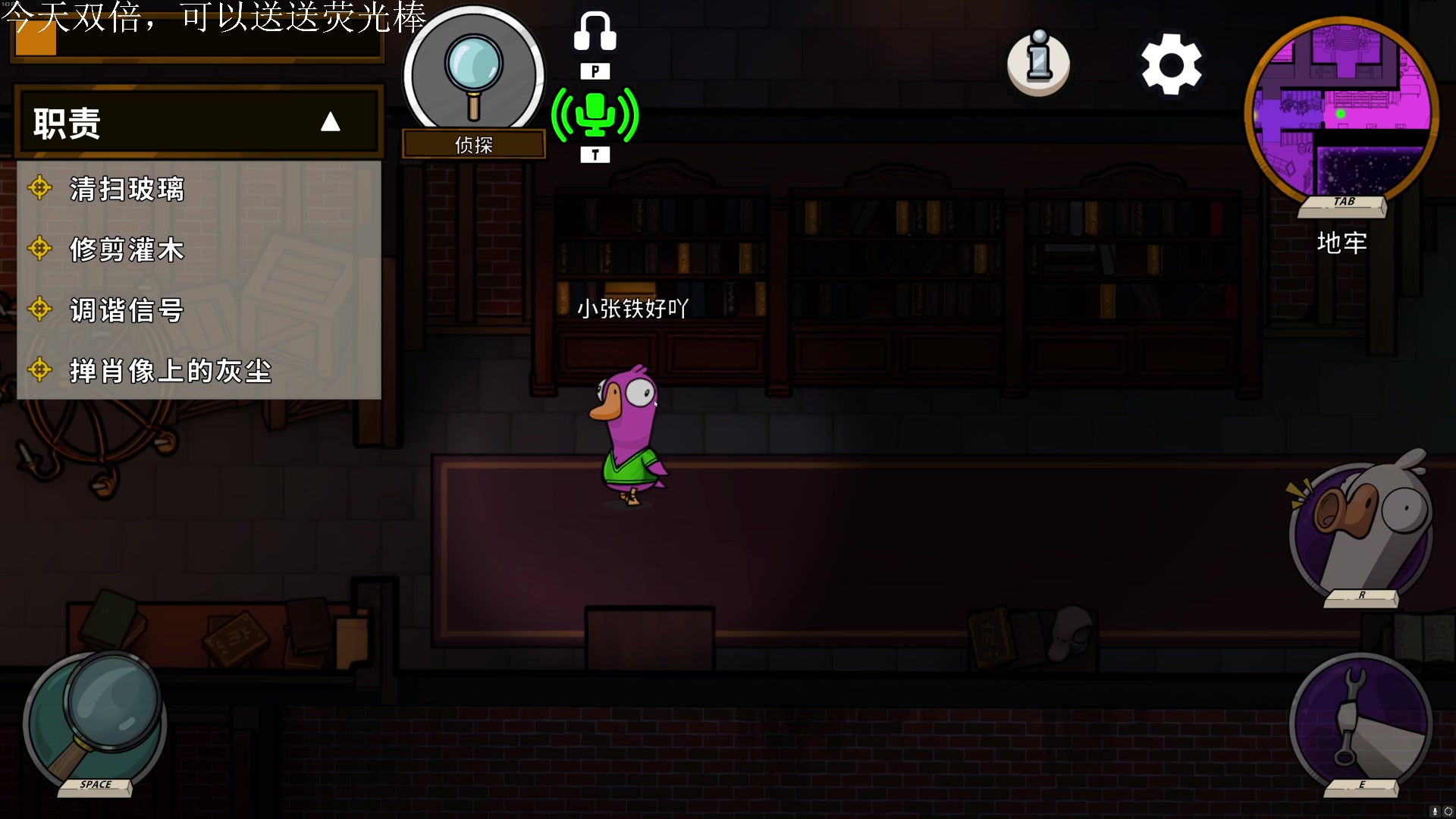Toggle the green microphone button
The width and height of the screenshot is (1456, 819).
[x=595, y=116]
